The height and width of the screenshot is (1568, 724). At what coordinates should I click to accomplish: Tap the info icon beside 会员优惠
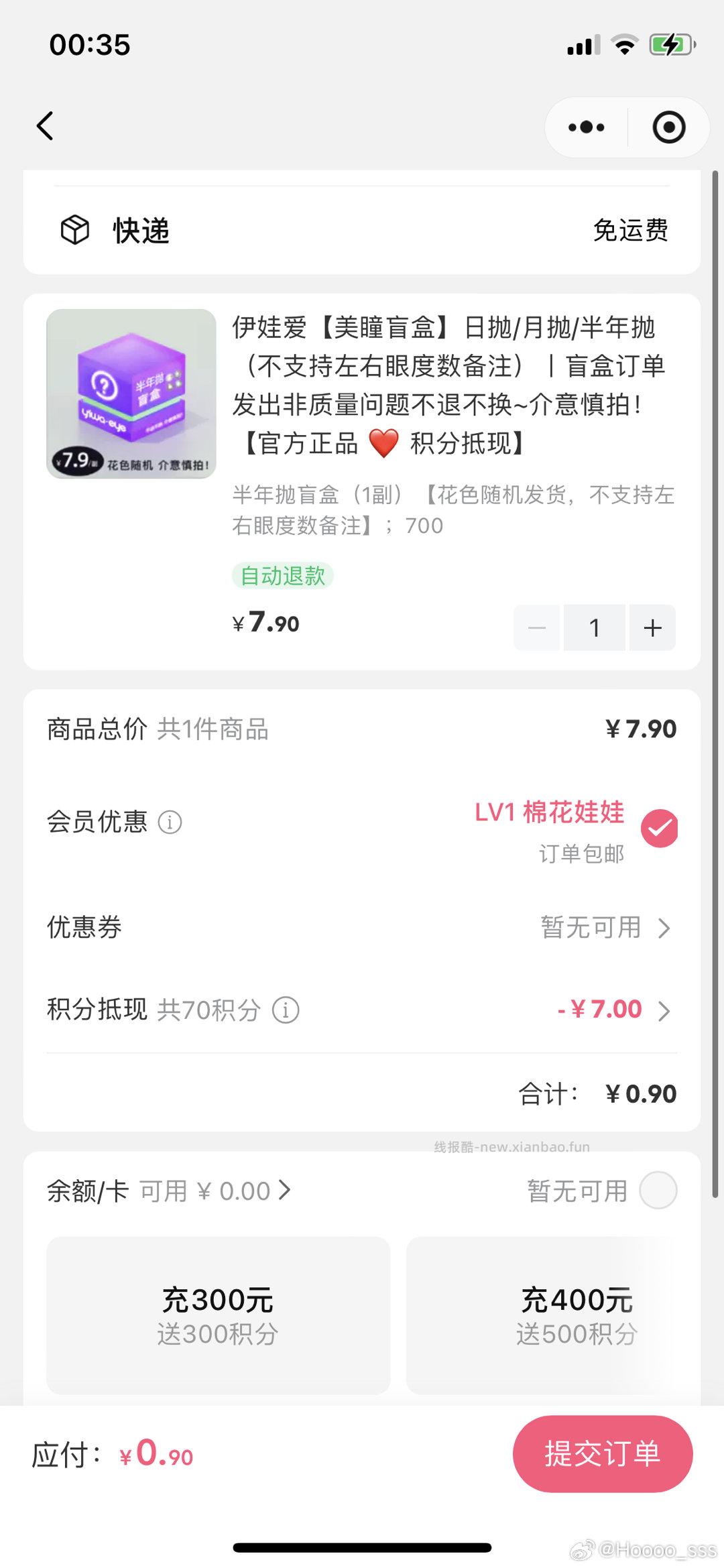point(171,822)
